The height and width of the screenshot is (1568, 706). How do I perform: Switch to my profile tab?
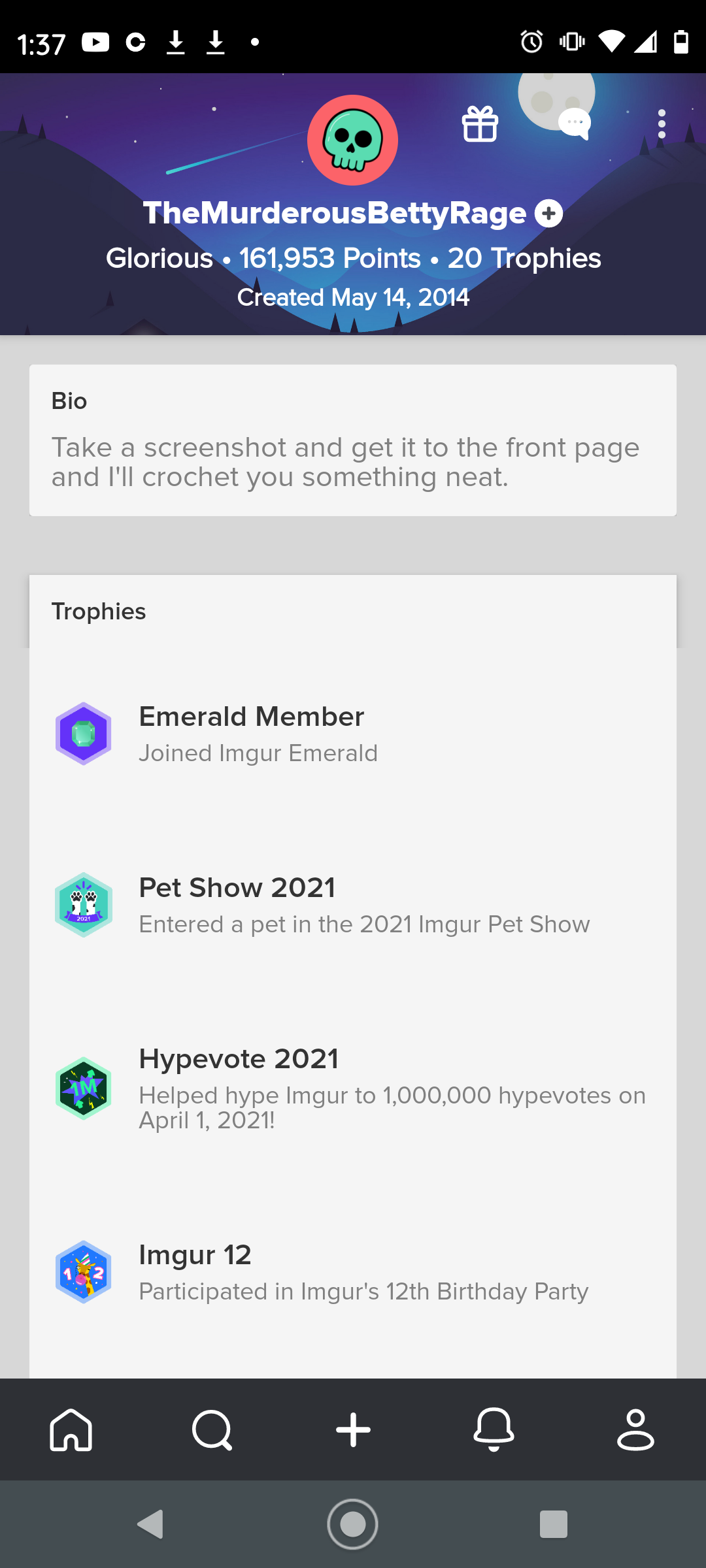[635, 1429]
